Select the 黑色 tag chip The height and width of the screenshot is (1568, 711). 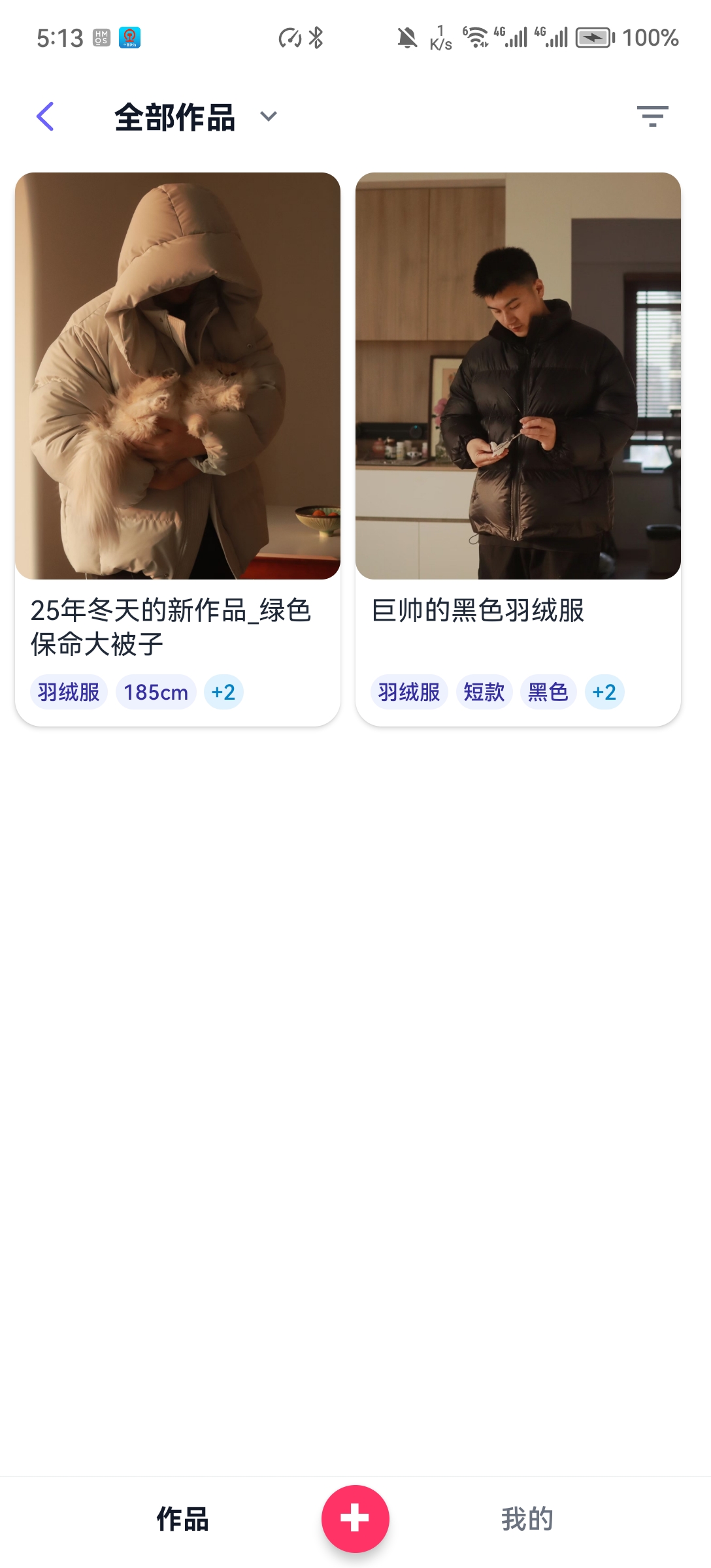click(548, 692)
